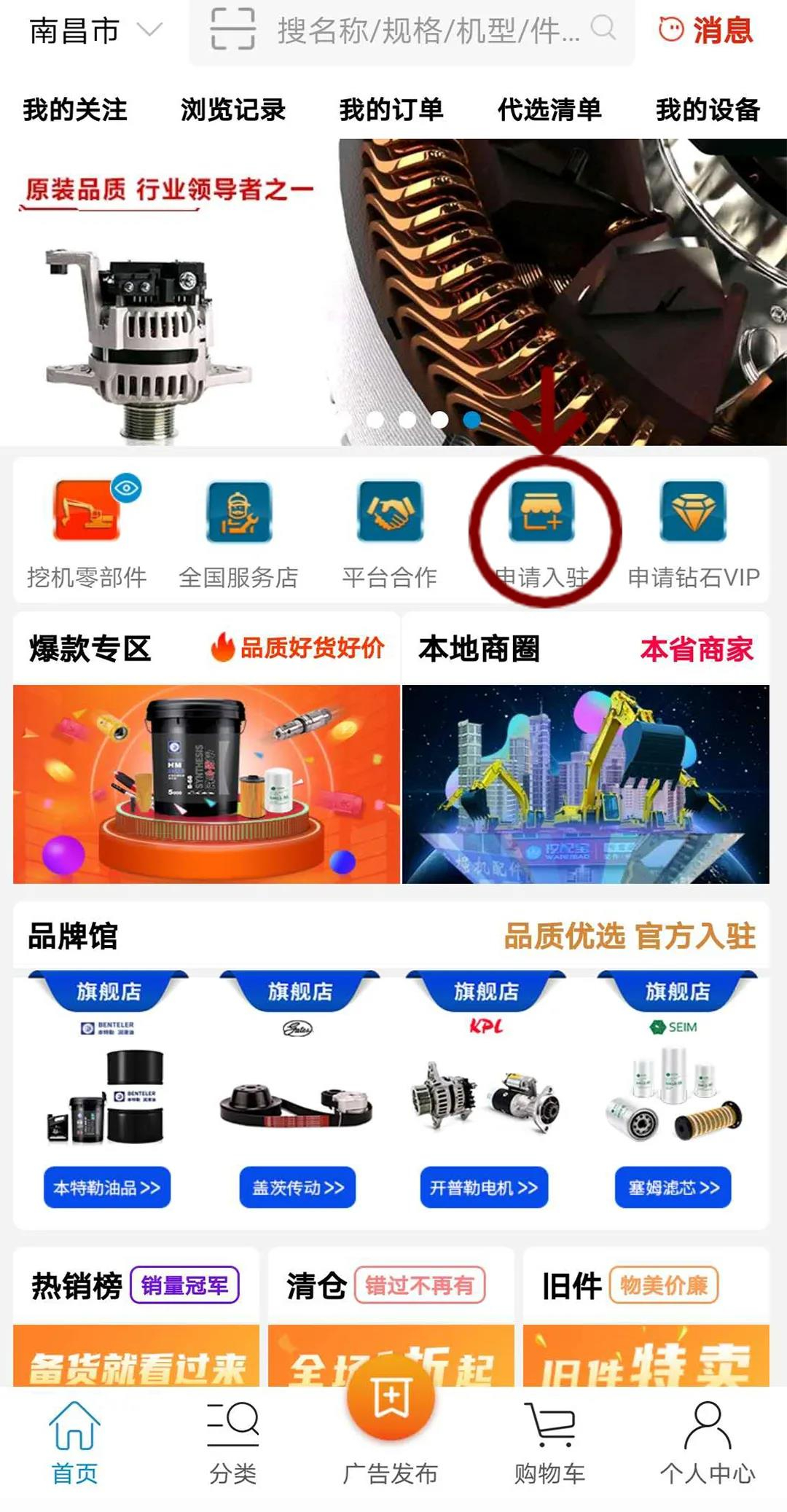
Task: Open 浏览记录 browsing history
Action: (233, 109)
